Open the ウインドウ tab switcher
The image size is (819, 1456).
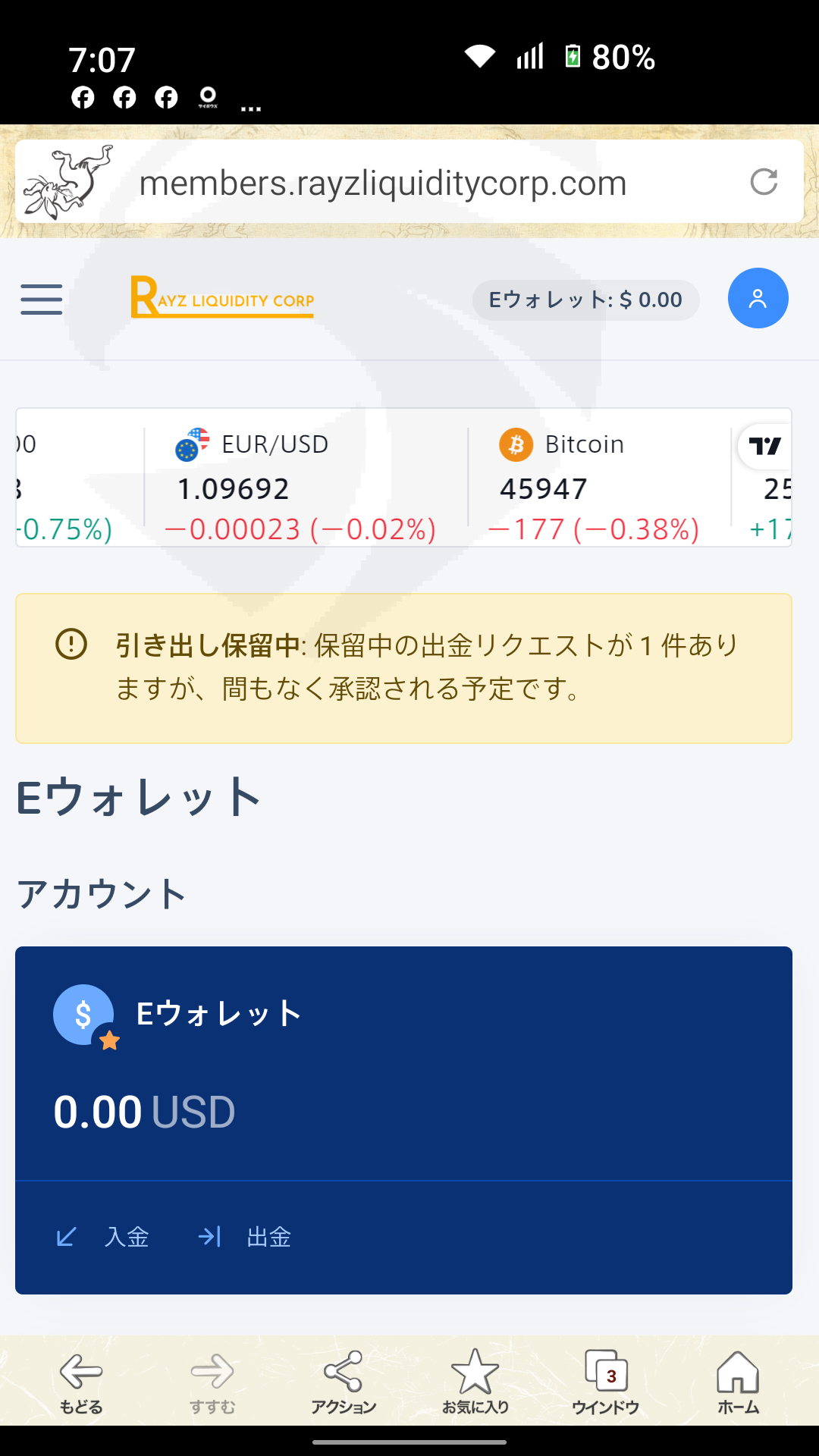click(606, 1382)
